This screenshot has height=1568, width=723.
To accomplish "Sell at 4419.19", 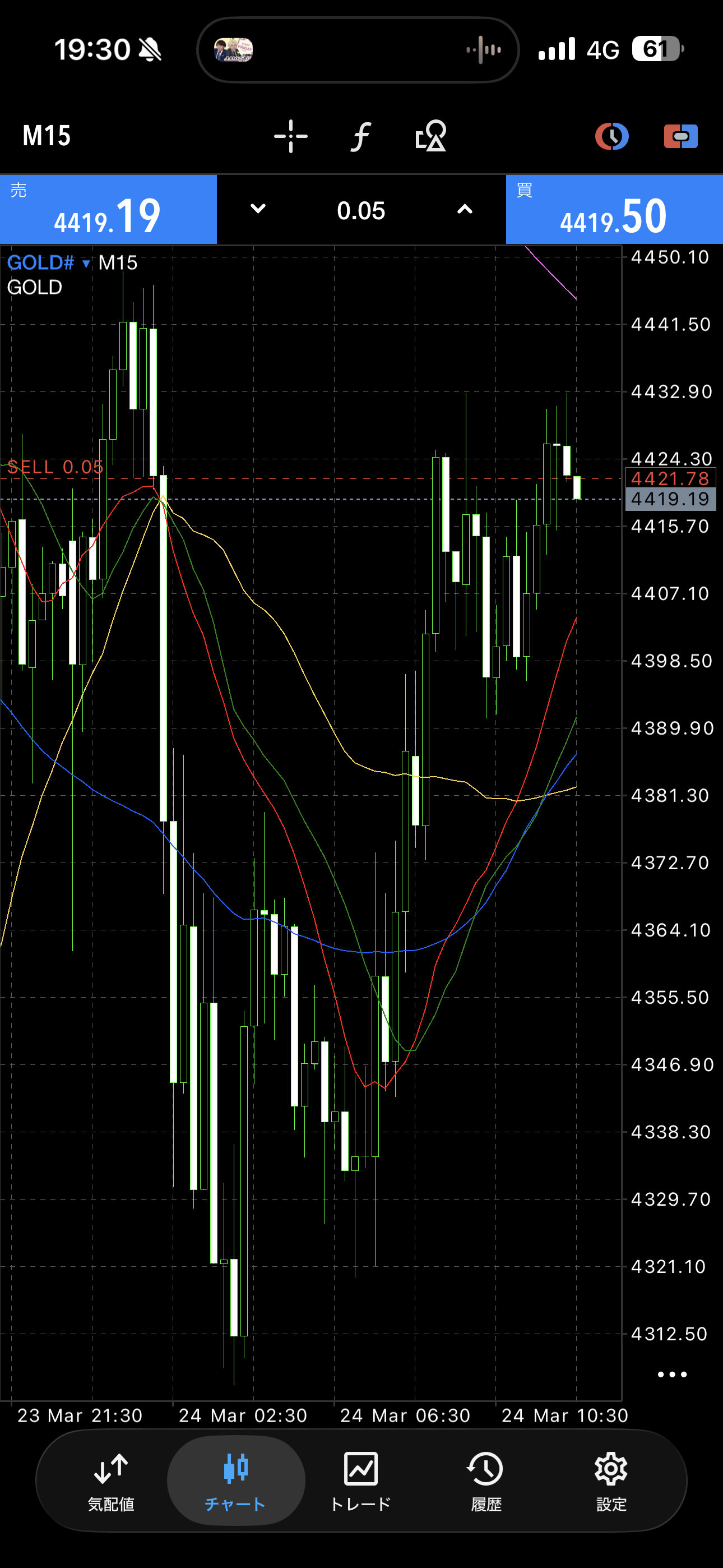I will point(108,210).
